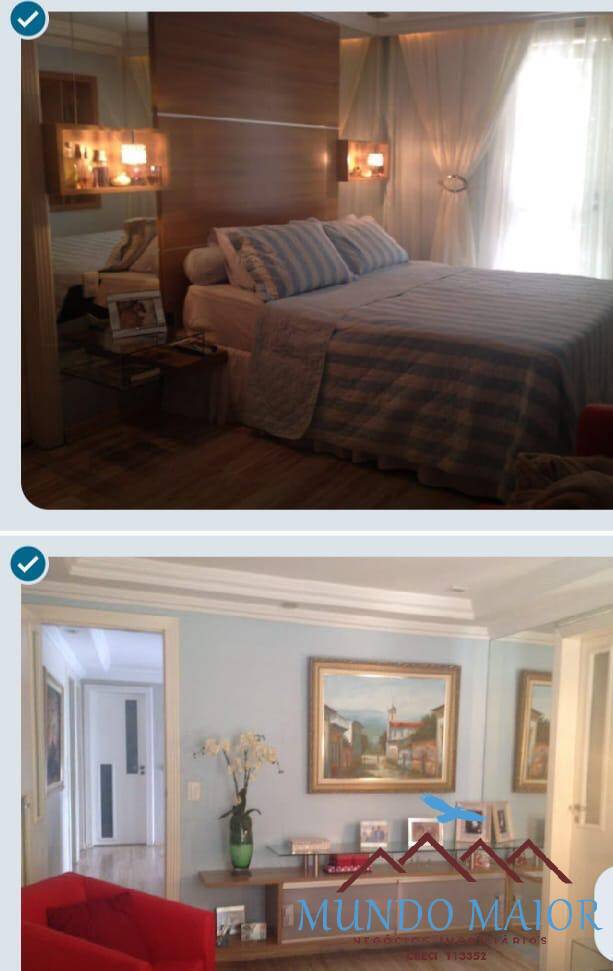Open the living room photo
Image resolution: width=613 pixels, height=971 pixels.
click(x=318, y=770)
